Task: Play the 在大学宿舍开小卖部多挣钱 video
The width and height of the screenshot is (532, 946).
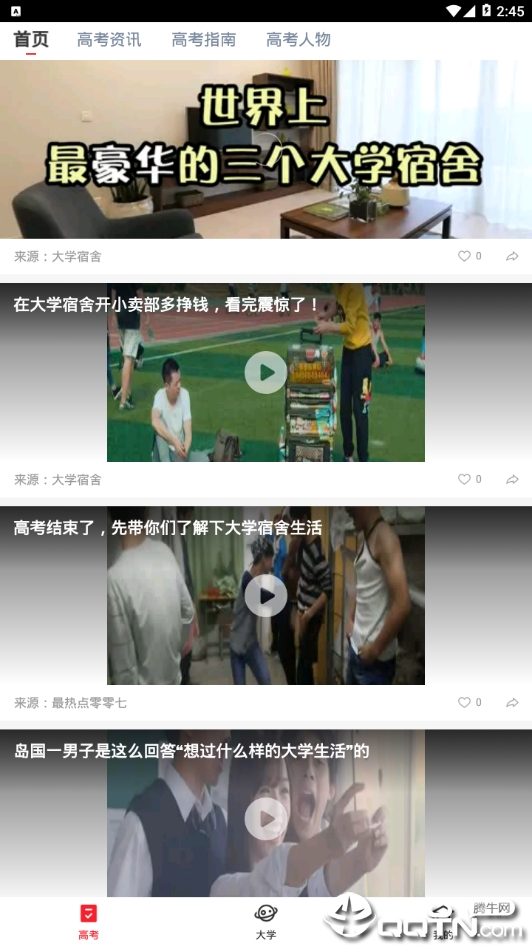Action: coord(265,373)
